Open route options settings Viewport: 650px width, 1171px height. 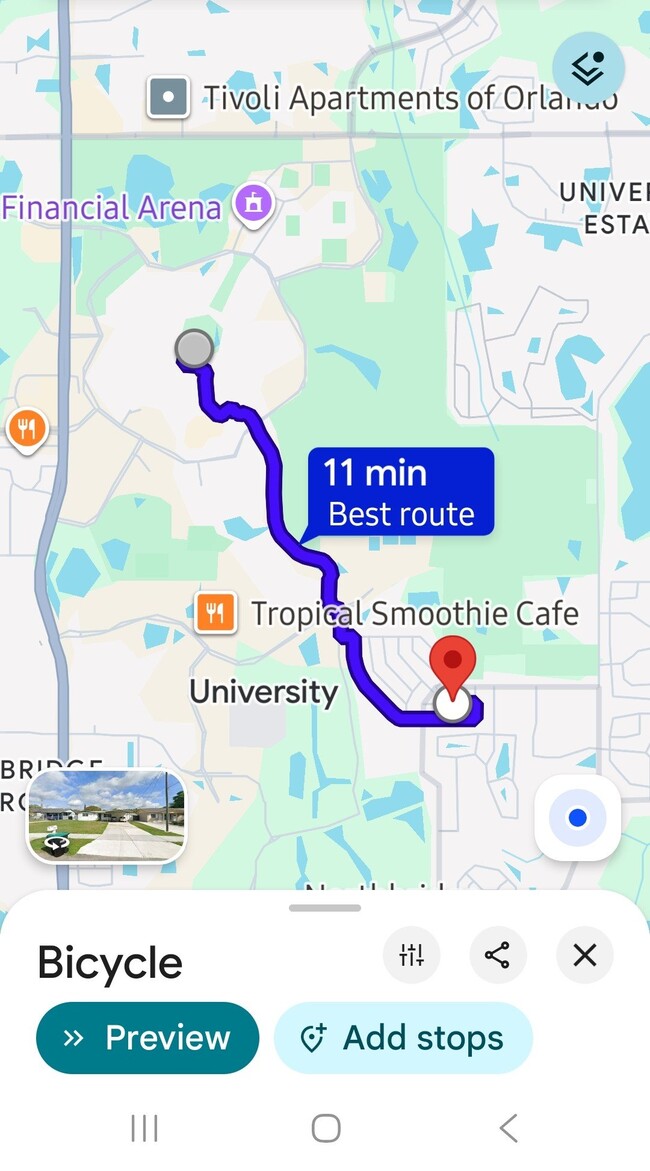pos(412,954)
